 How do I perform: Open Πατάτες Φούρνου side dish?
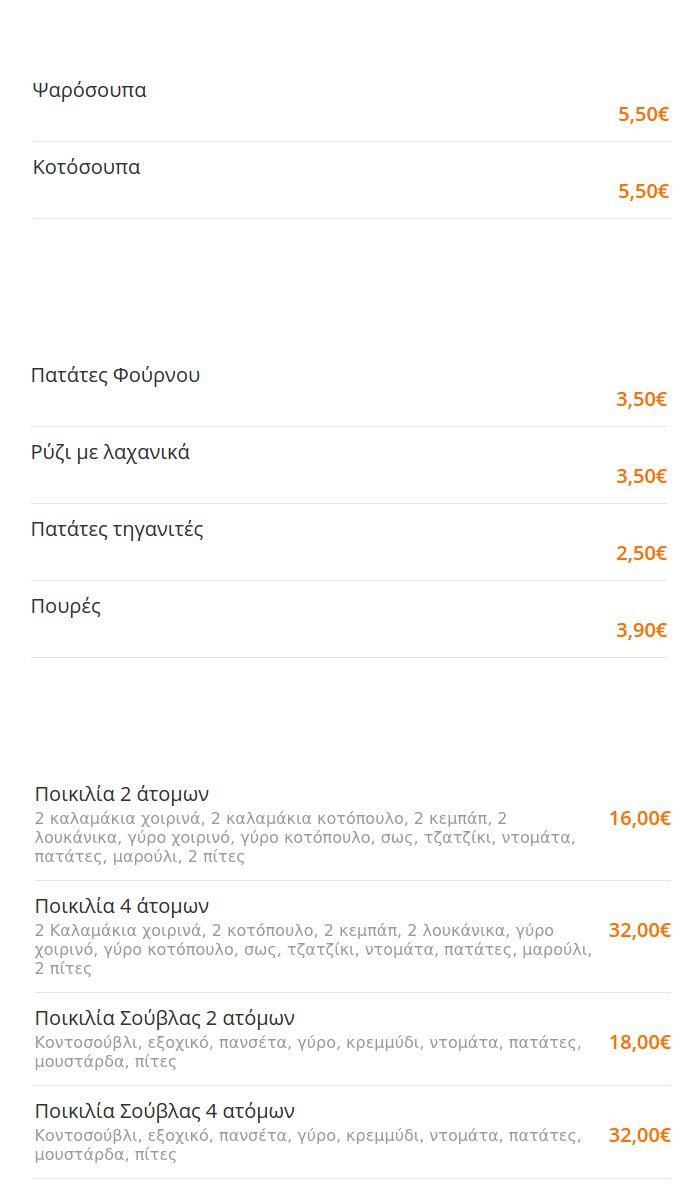tap(349, 388)
